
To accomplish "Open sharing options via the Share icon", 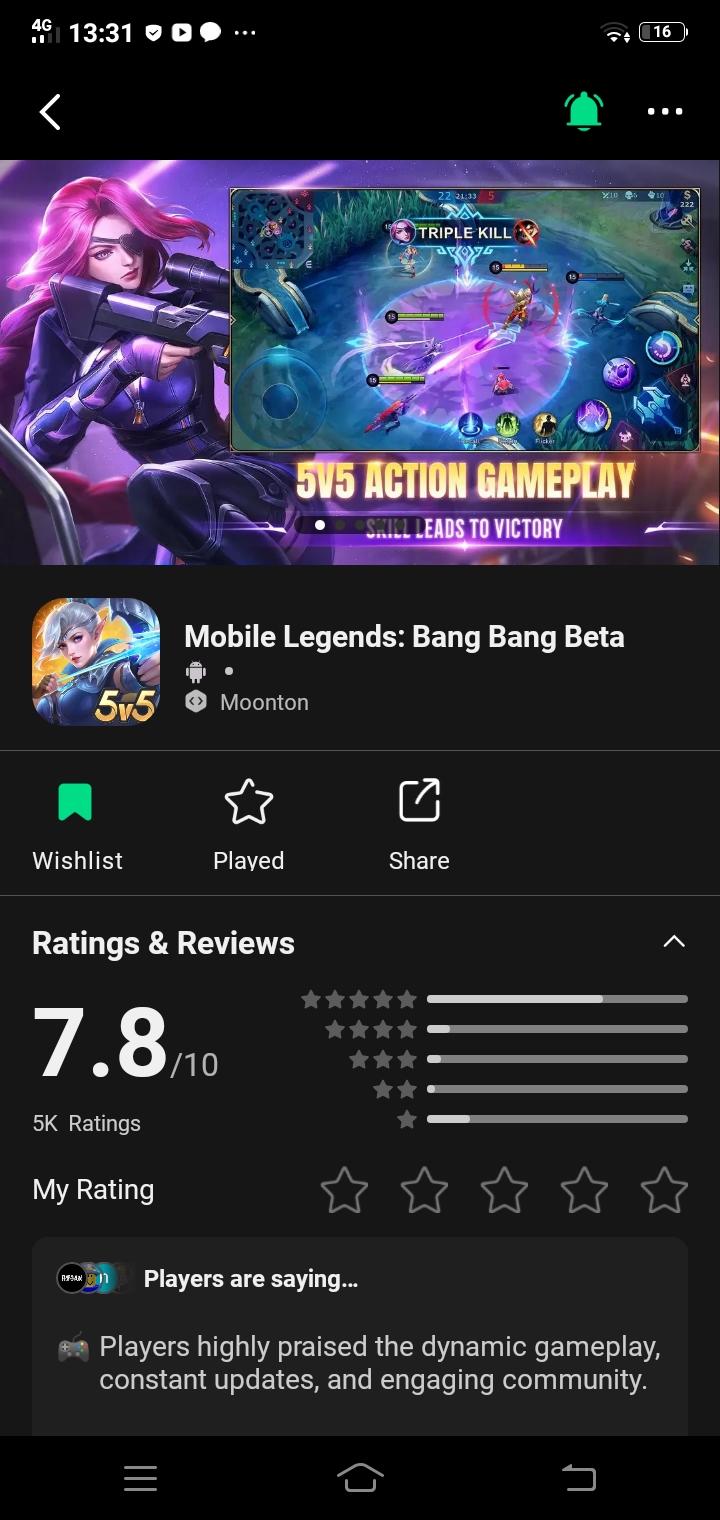I will [x=419, y=822].
